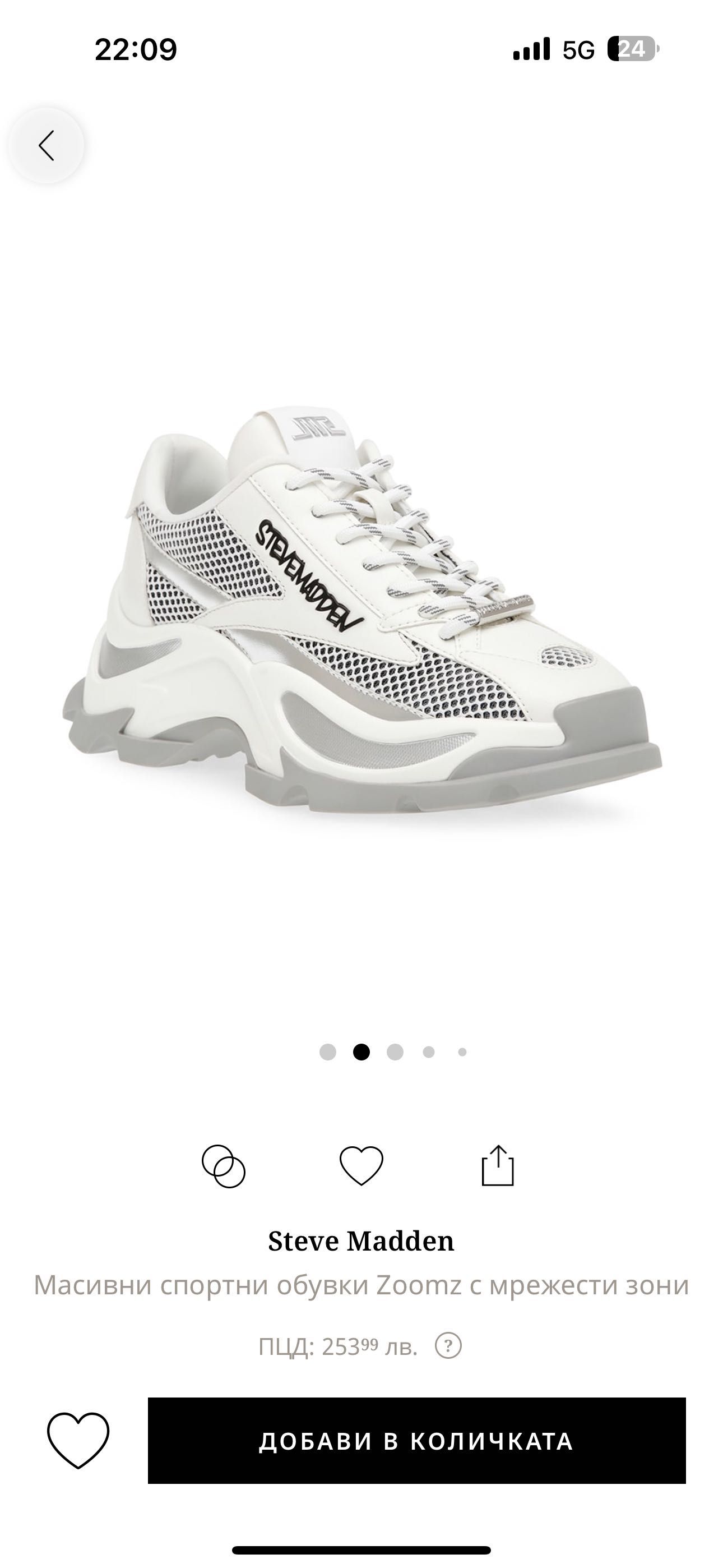Add shoe to favorites with the heart icon

[x=361, y=1165]
